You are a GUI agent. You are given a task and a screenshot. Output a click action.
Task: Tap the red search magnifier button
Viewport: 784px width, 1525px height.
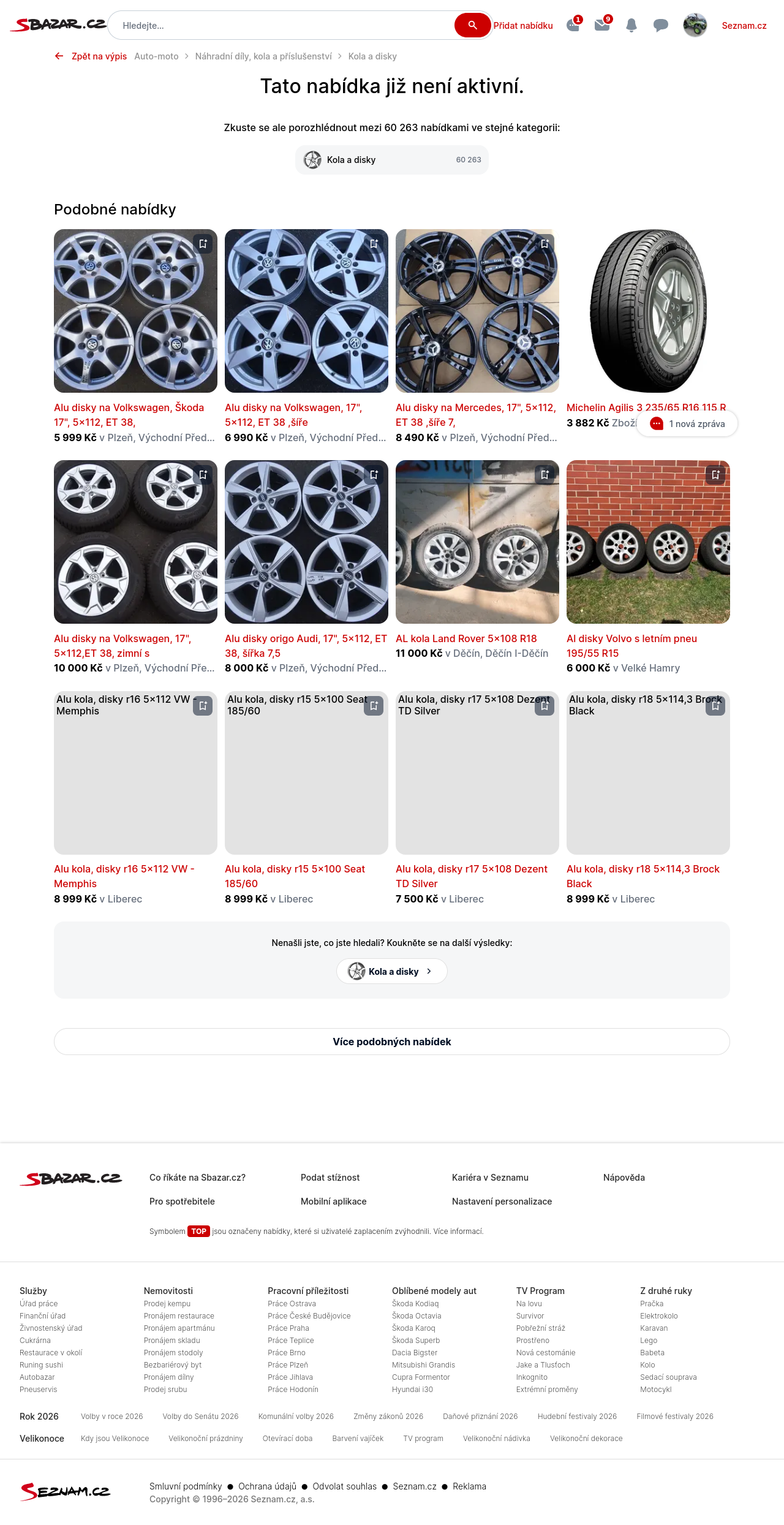[472, 25]
